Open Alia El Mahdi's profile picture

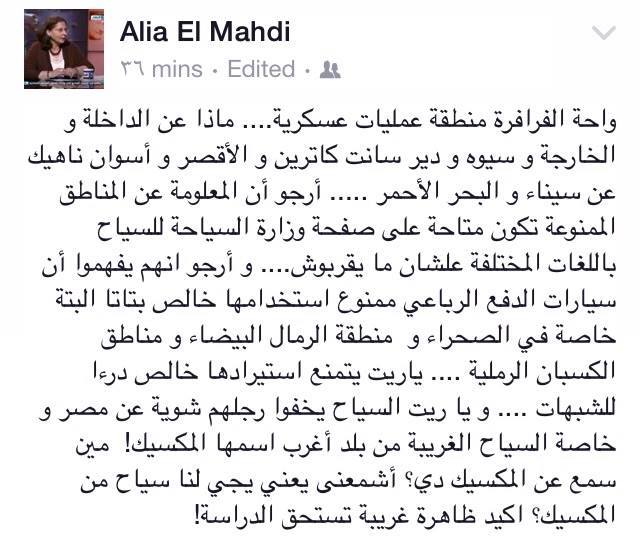[58, 50]
